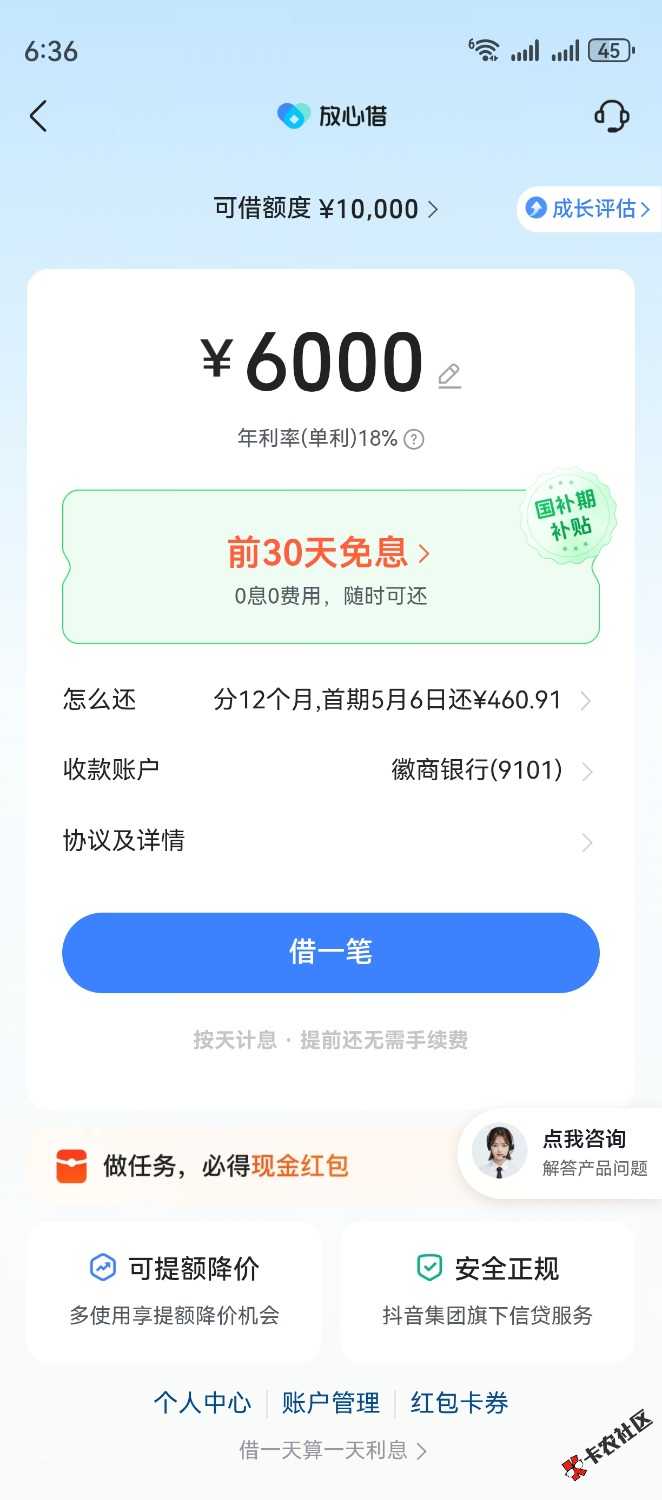Open 可借额度 ¥10,000 details
Viewport: 662px width, 1500px height.
coord(326,209)
